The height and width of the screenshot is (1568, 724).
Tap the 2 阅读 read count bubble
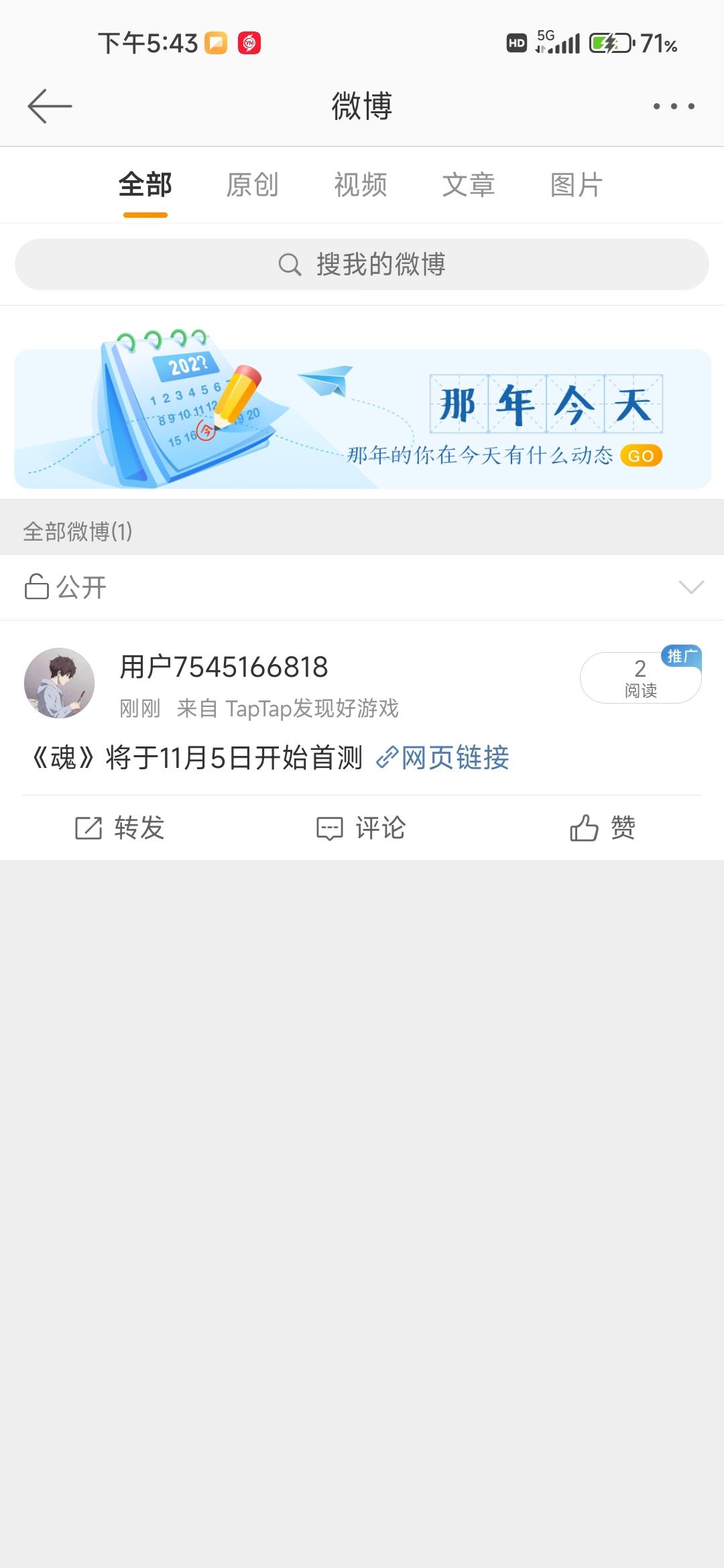click(640, 677)
